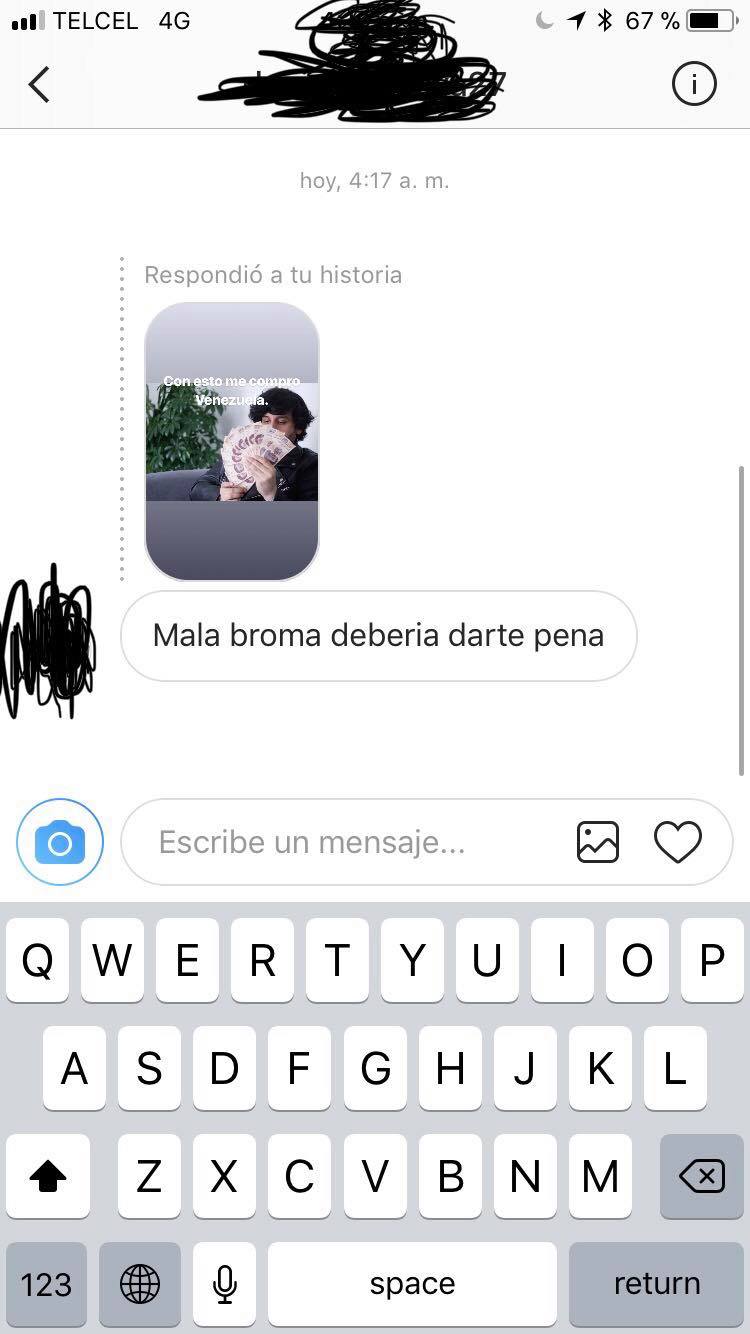Send a heart reaction

678,842
